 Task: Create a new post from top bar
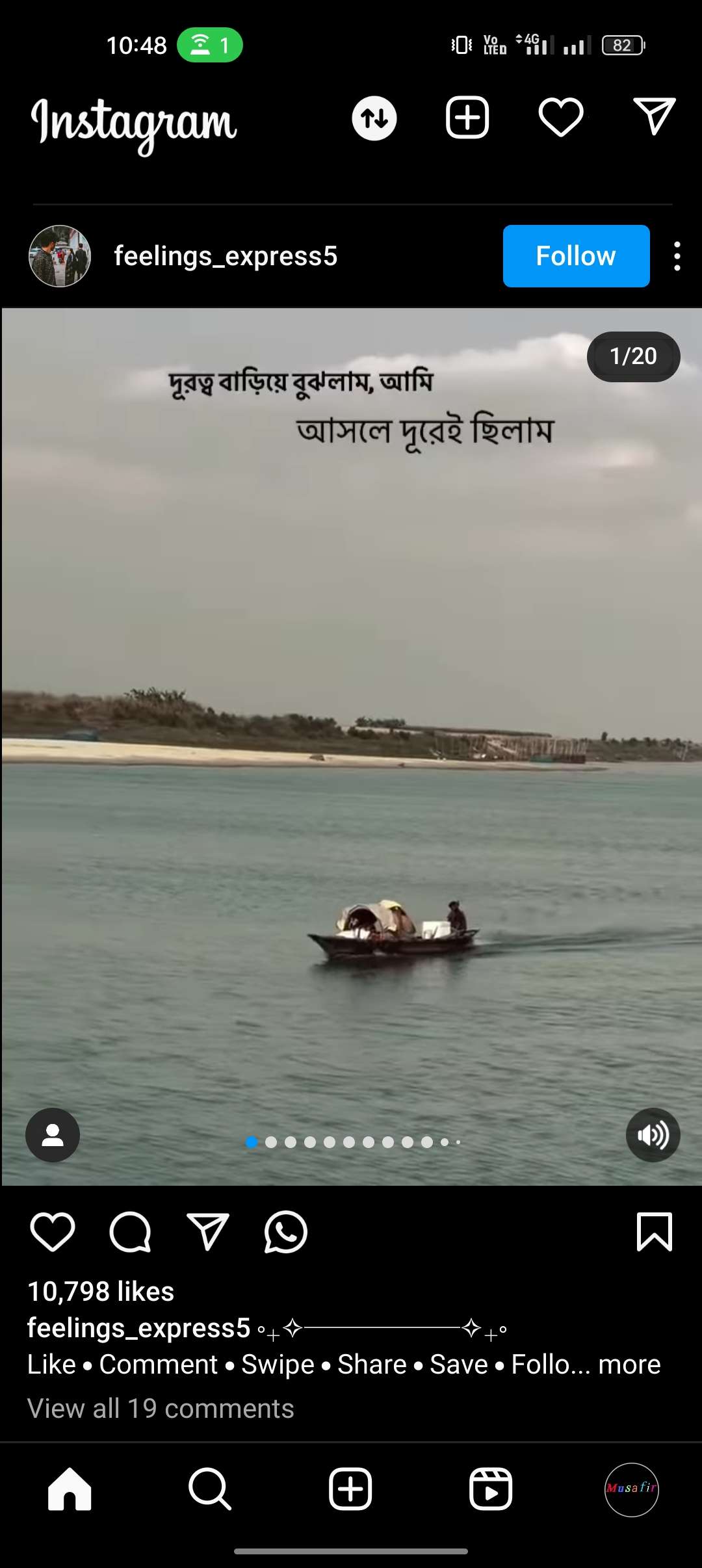[467, 118]
